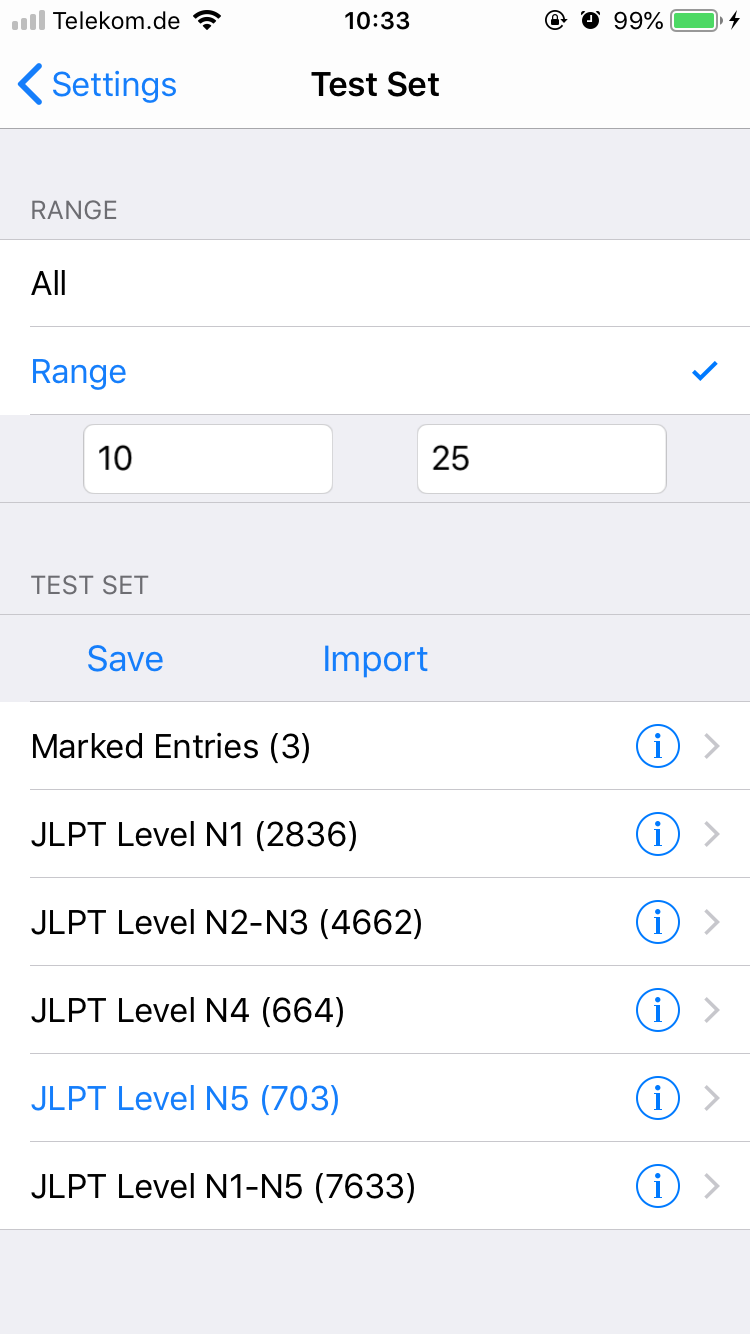Screen dimensions: 750x1334
Task: Edit the range start field showing 10
Action: [x=207, y=459]
